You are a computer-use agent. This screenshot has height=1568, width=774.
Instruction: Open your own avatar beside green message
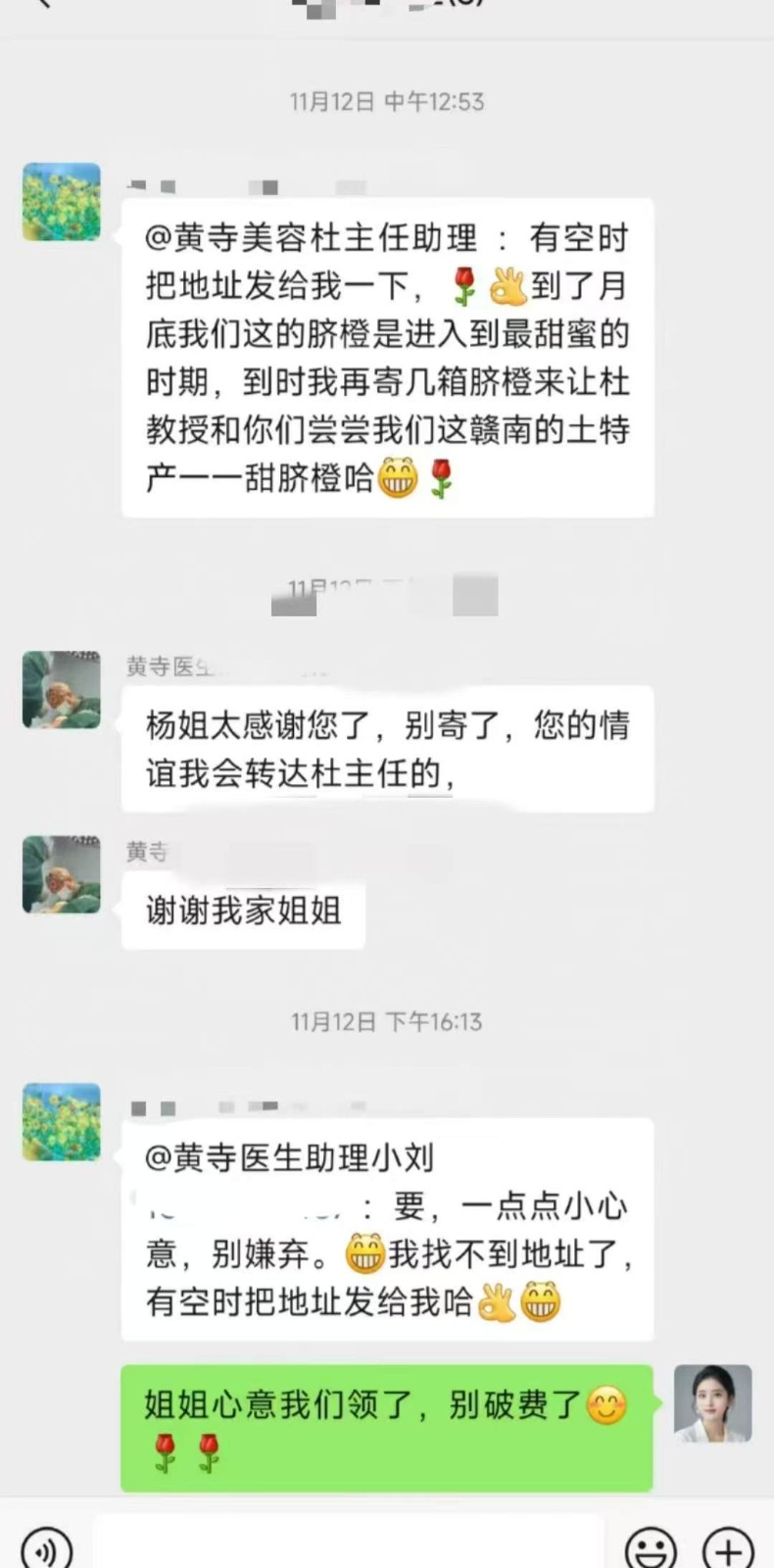pyautogui.click(x=712, y=1403)
